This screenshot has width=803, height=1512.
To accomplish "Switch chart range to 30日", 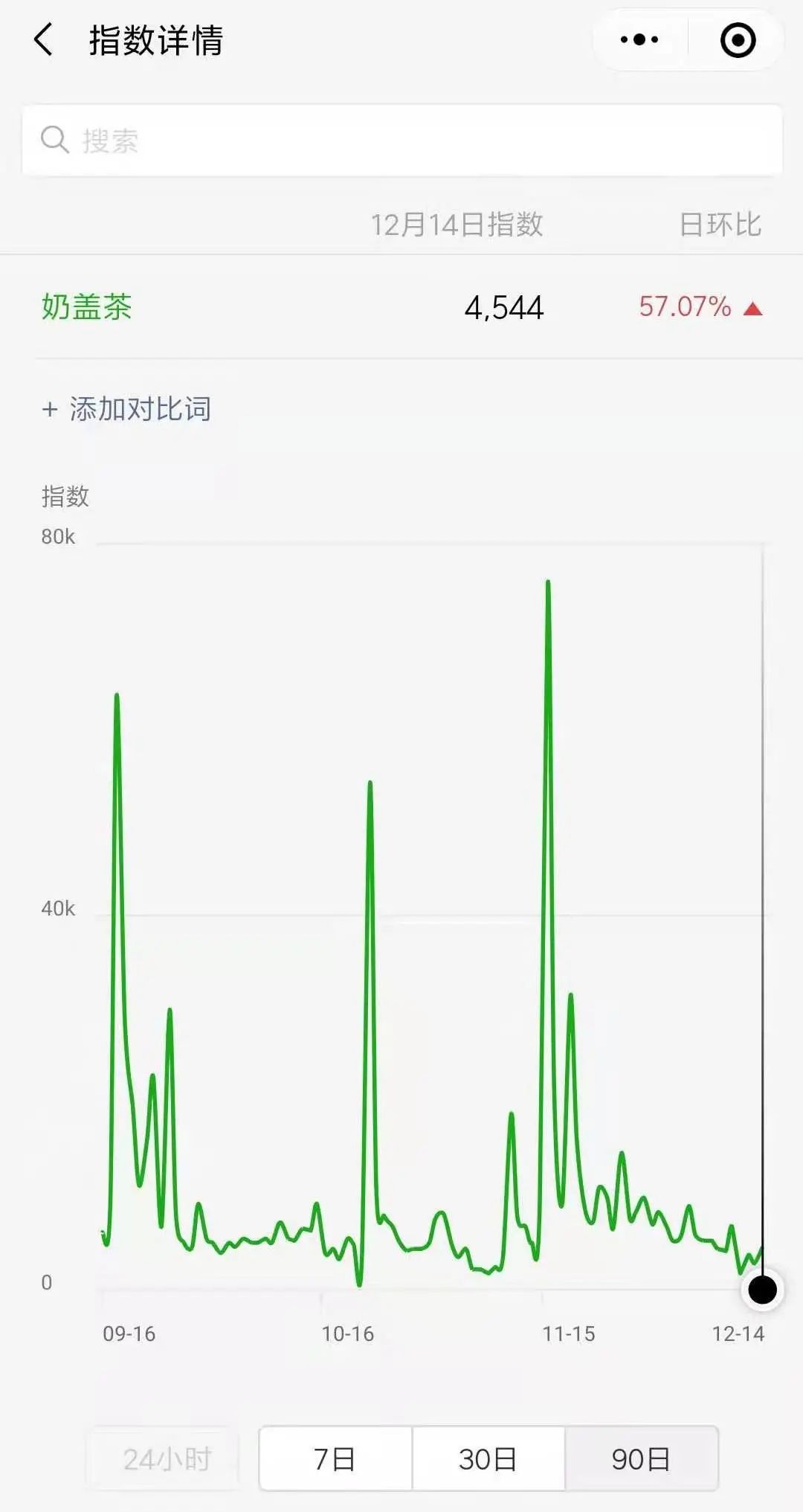I will [488, 1459].
